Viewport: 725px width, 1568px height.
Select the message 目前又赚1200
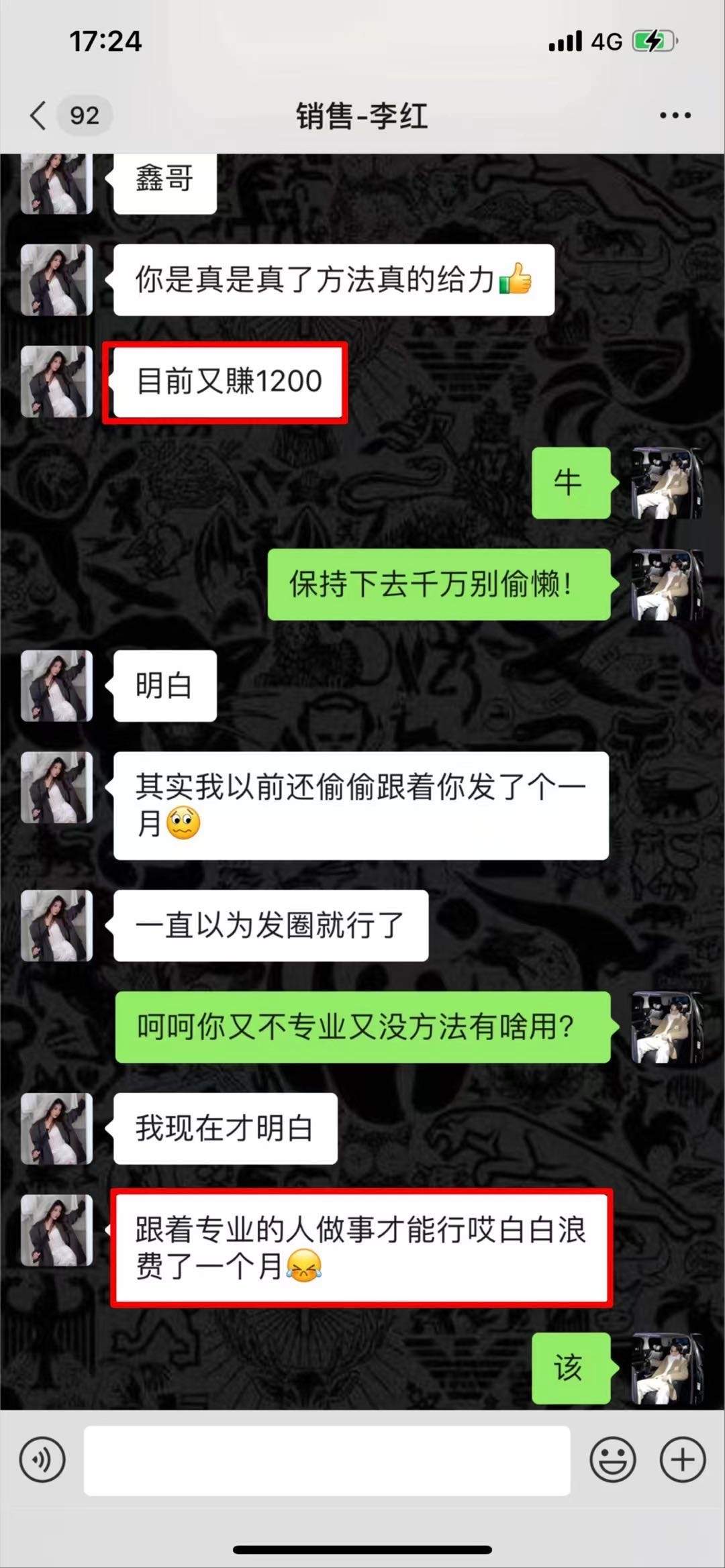click(228, 380)
